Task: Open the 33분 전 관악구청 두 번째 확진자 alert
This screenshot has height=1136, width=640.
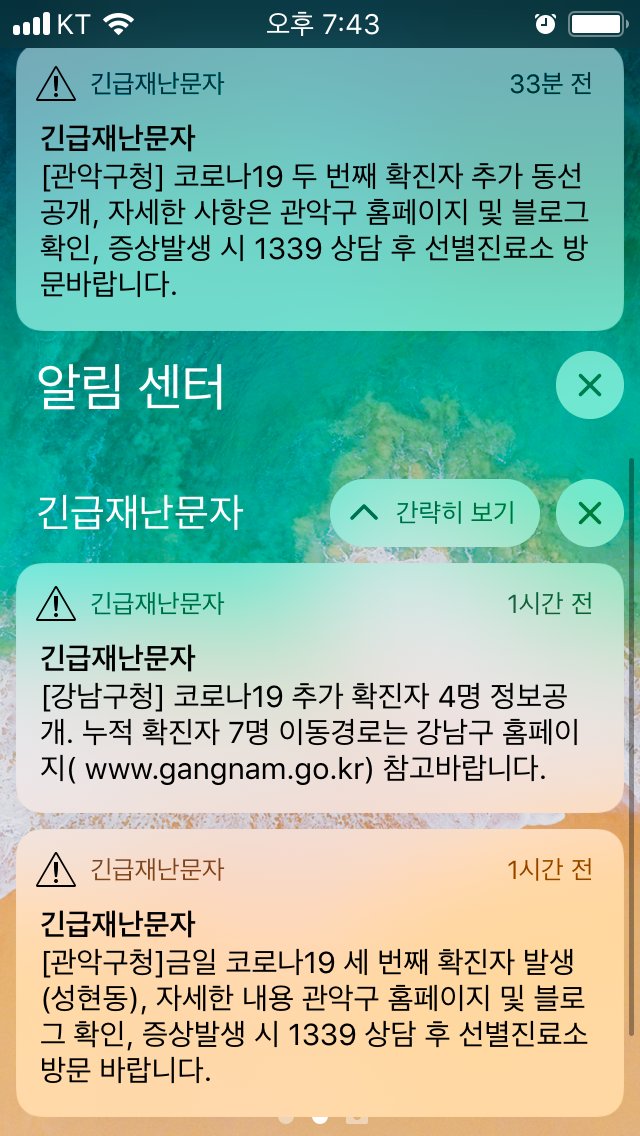Action: [320, 189]
